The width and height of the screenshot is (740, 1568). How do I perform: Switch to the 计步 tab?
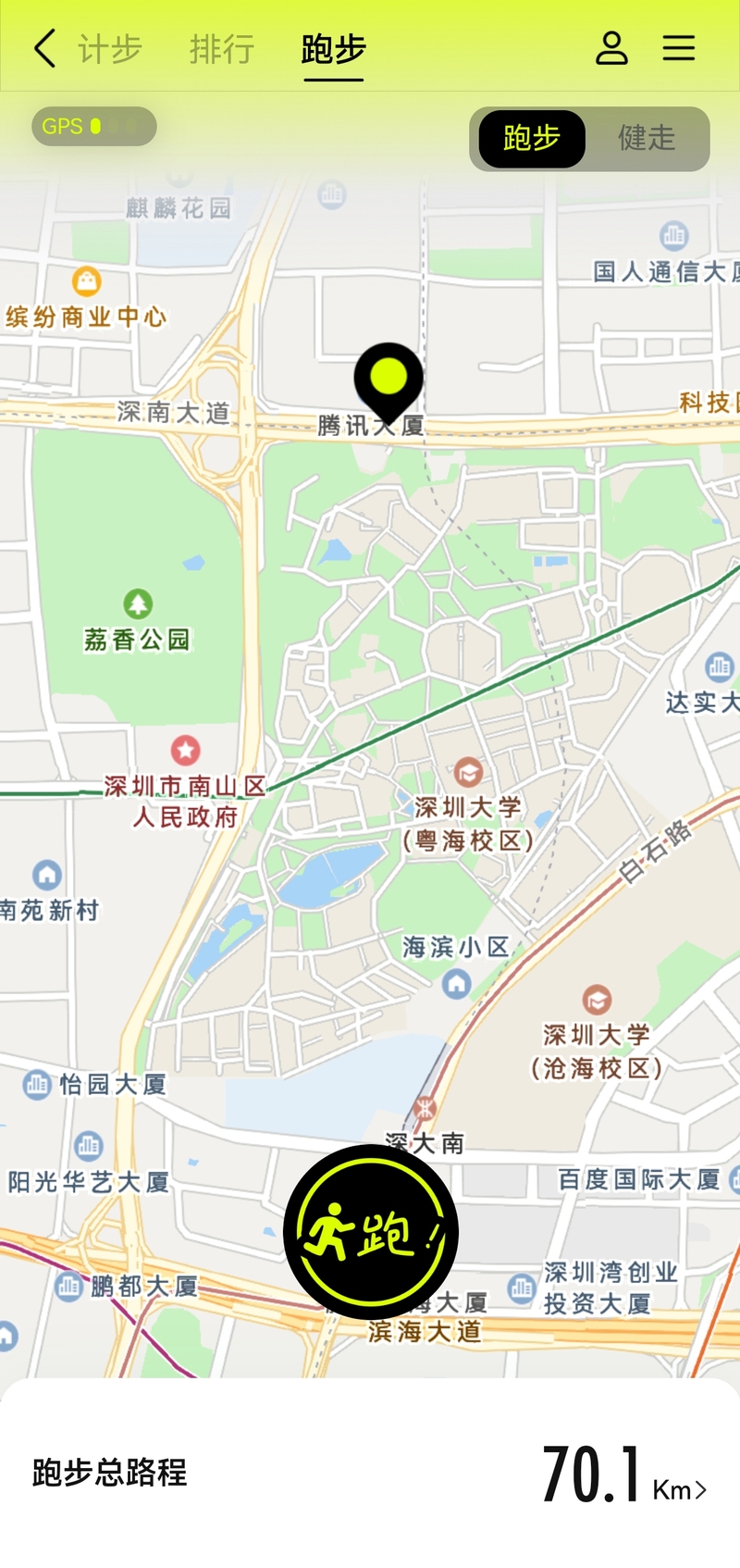click(110, 48)
